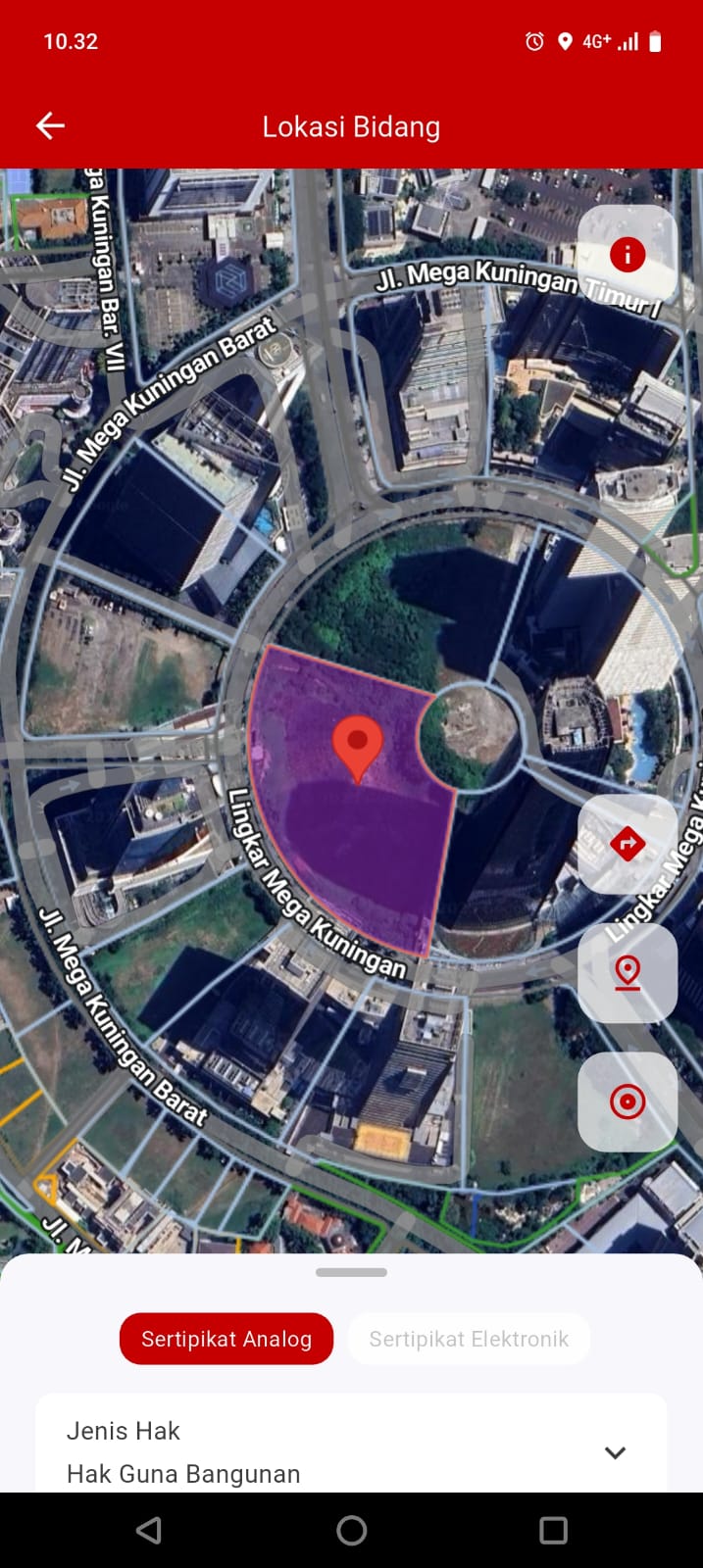The image size is (703, 1568).
Task: Go back using the top-left arrow
Action: coord(50,125)
